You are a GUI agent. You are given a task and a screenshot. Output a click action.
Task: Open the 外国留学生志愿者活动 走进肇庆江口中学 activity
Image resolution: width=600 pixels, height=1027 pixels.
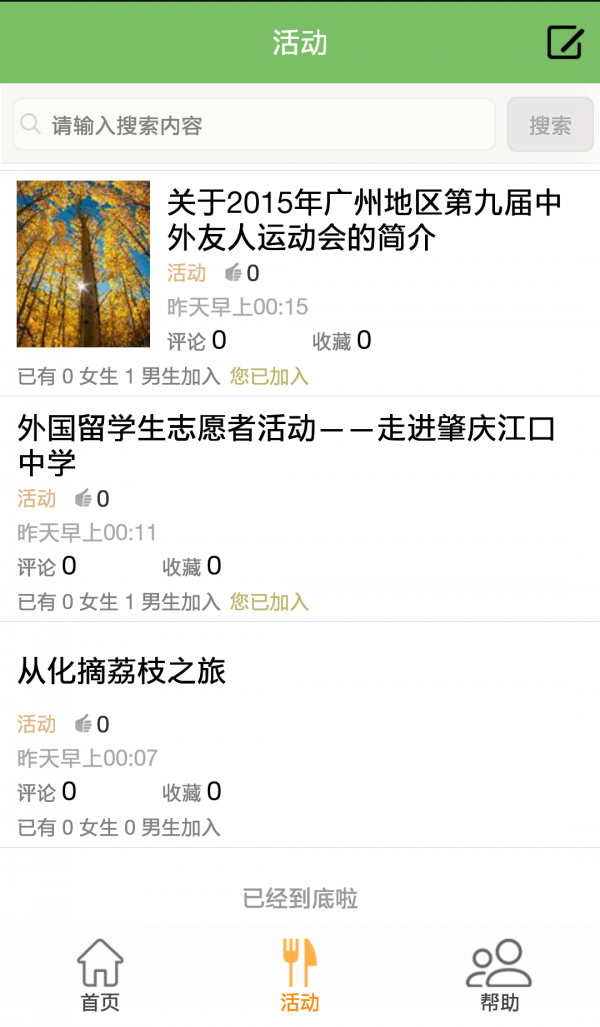coord(300,509)
